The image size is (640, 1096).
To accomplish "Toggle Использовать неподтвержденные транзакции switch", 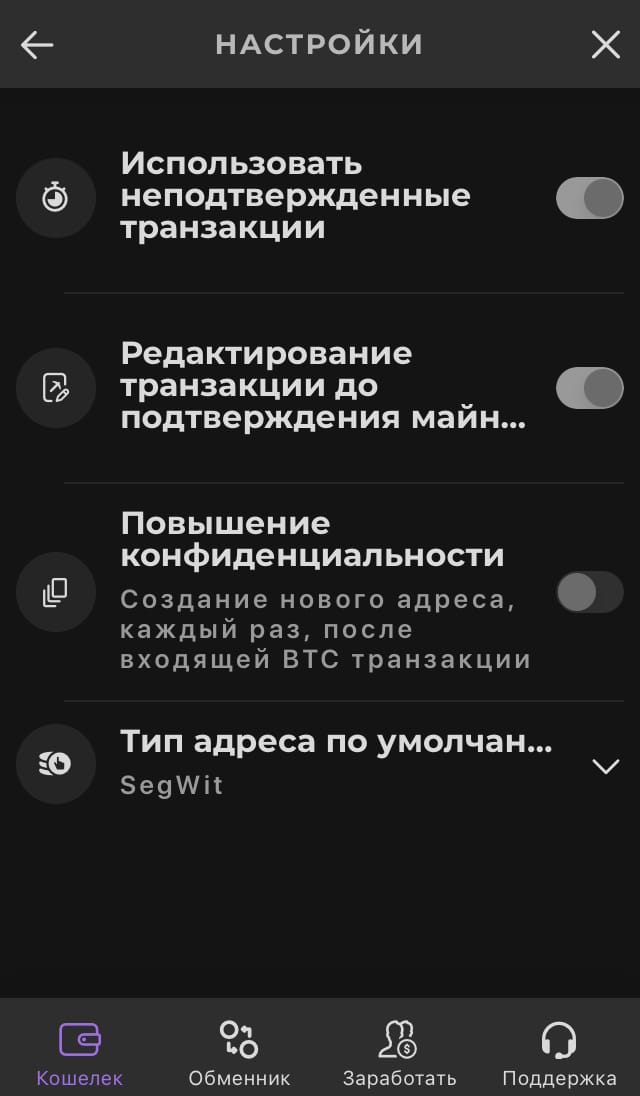I will pos(590,198).
